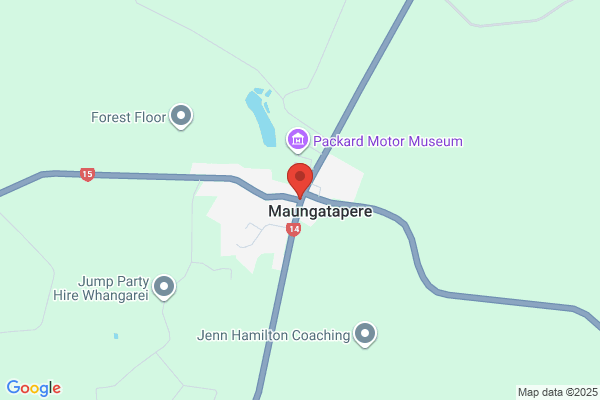Select the Packard Motor Museum marker
This screenshot has height=400, width=600.
click(x=298, y=140)
